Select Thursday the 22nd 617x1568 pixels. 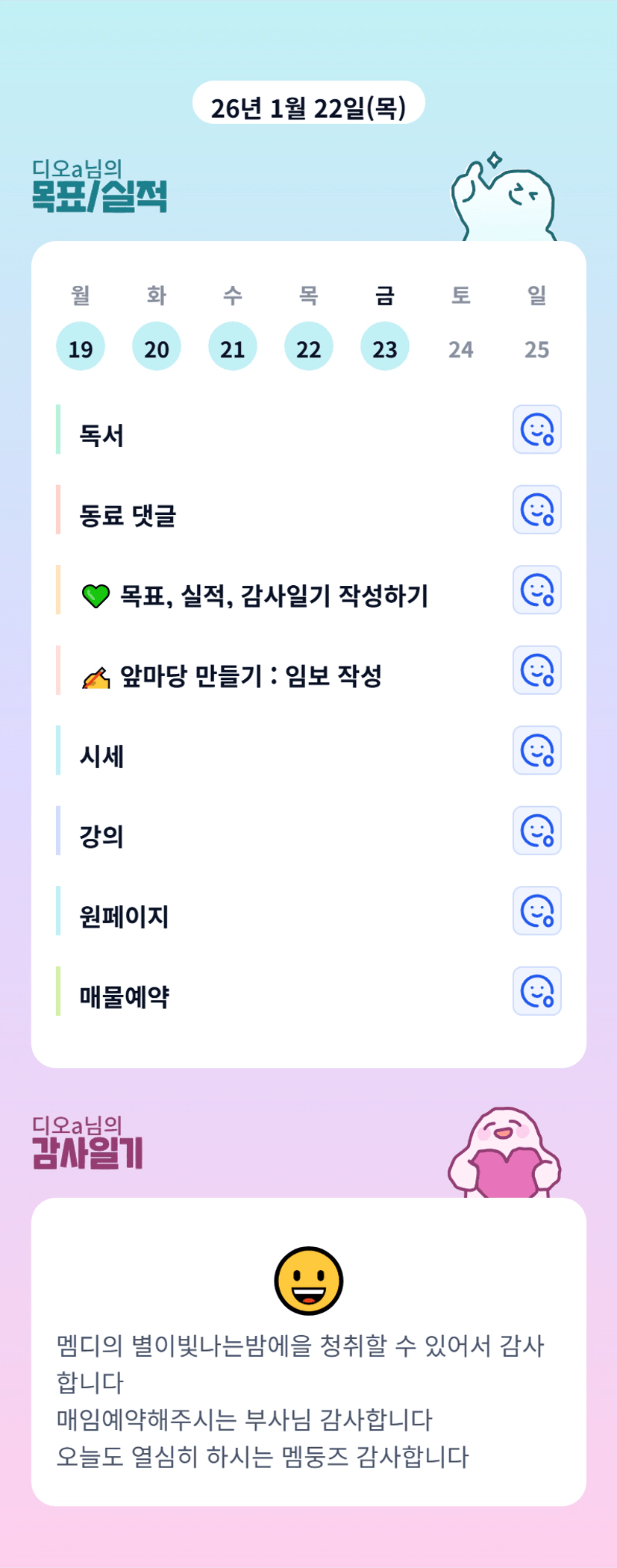(309, 347)
